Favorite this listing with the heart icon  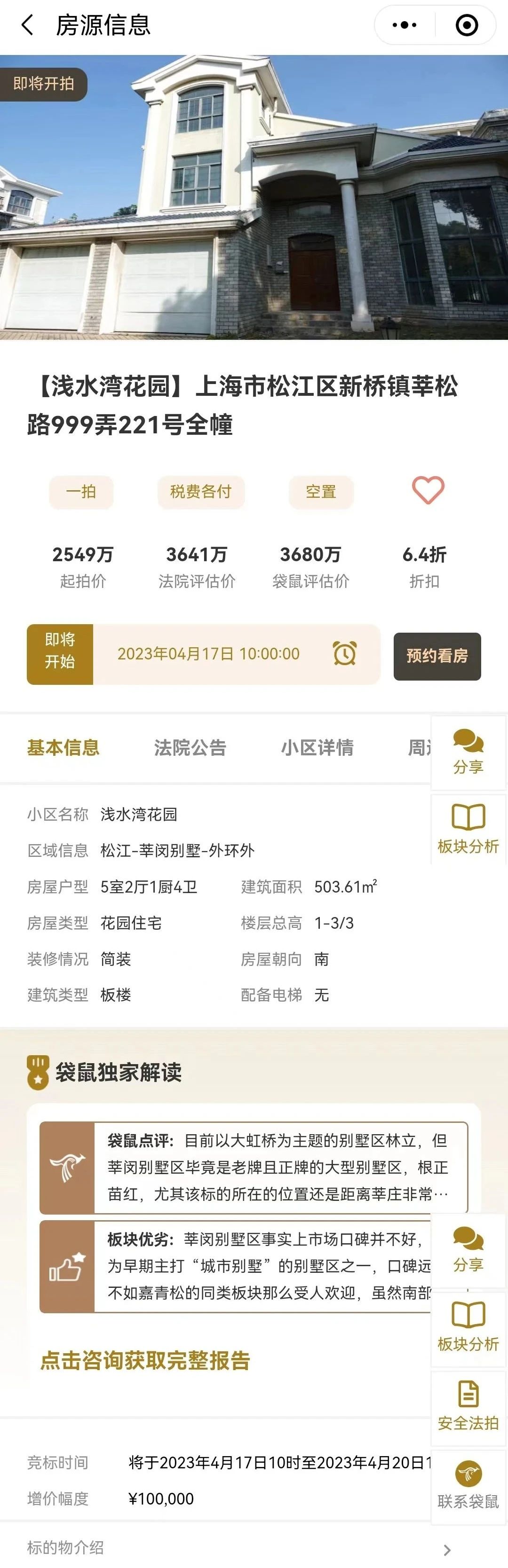pyautogui.click(x=428, y=491)
